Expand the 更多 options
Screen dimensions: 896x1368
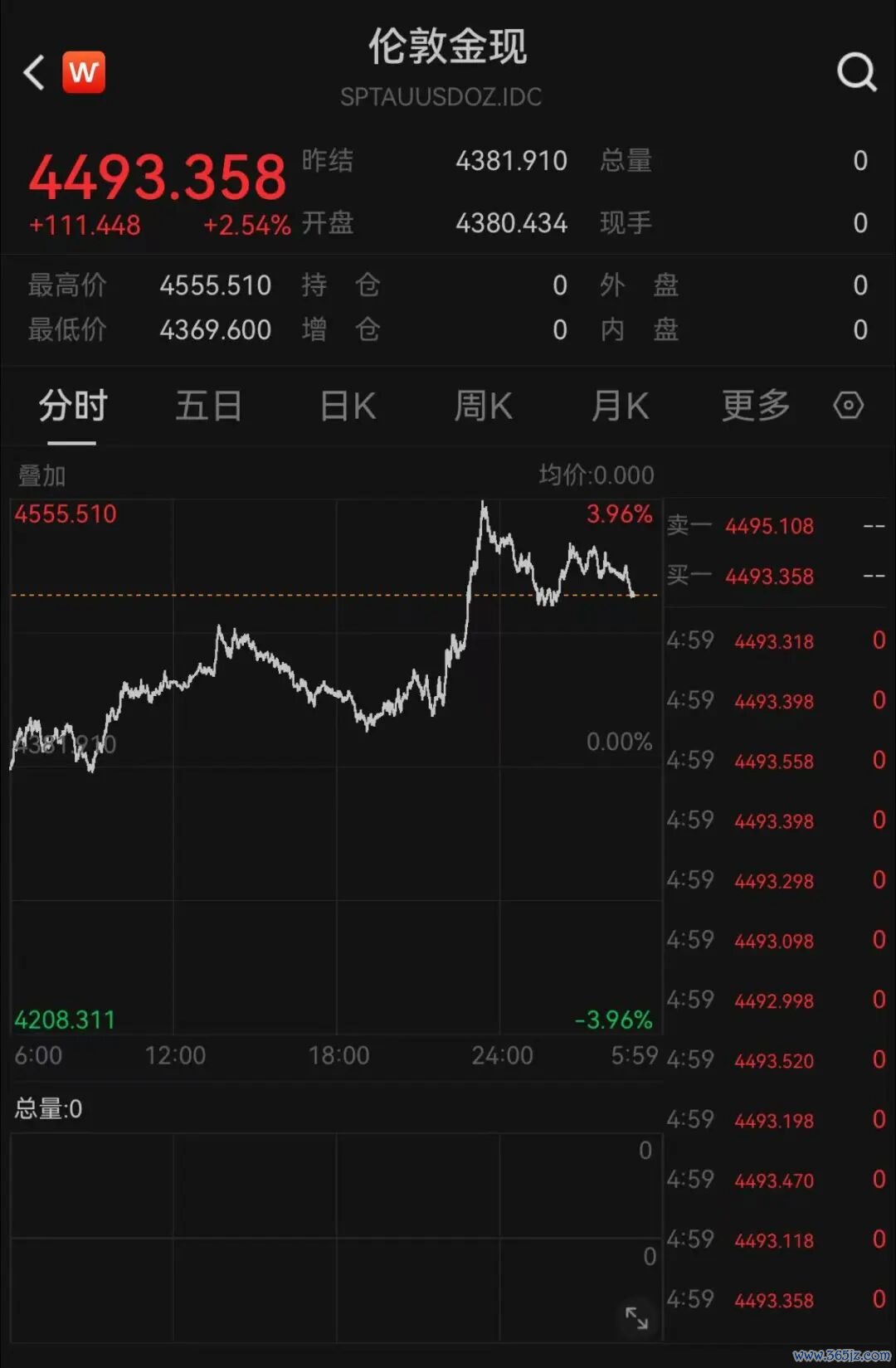tap(756, 407)
